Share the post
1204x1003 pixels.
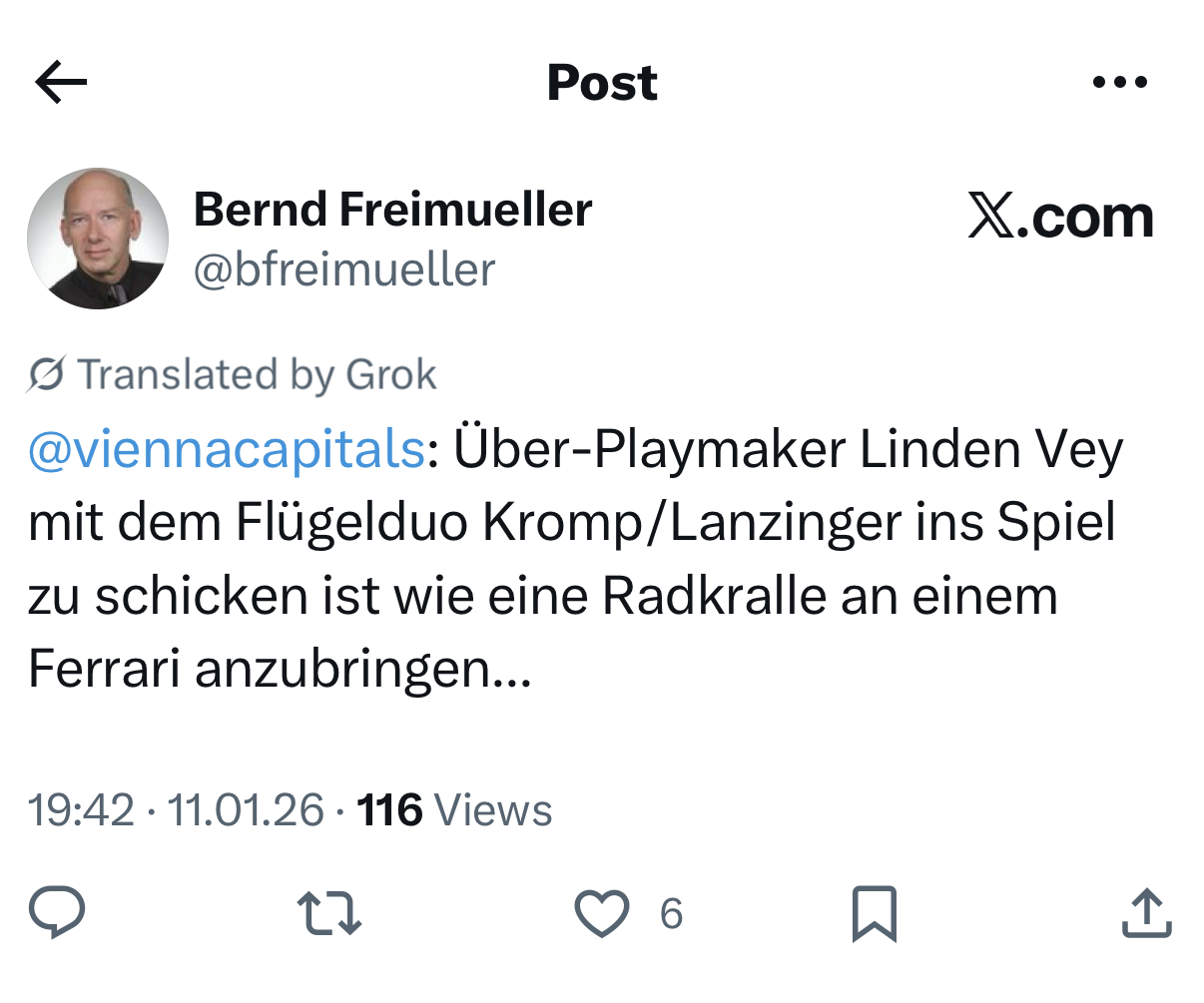(1146, 913)
